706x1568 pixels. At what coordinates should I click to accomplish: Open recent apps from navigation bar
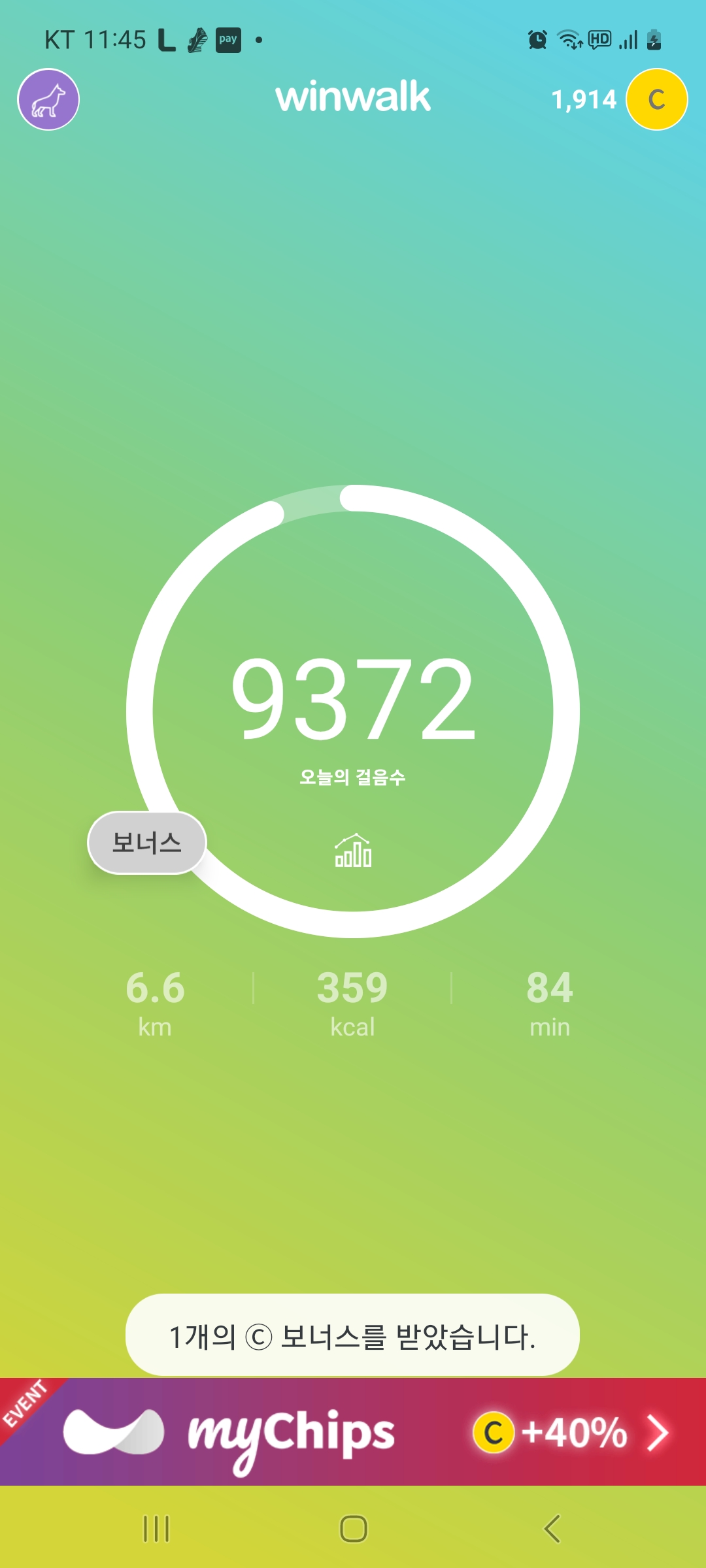(x=156, y=1529)
